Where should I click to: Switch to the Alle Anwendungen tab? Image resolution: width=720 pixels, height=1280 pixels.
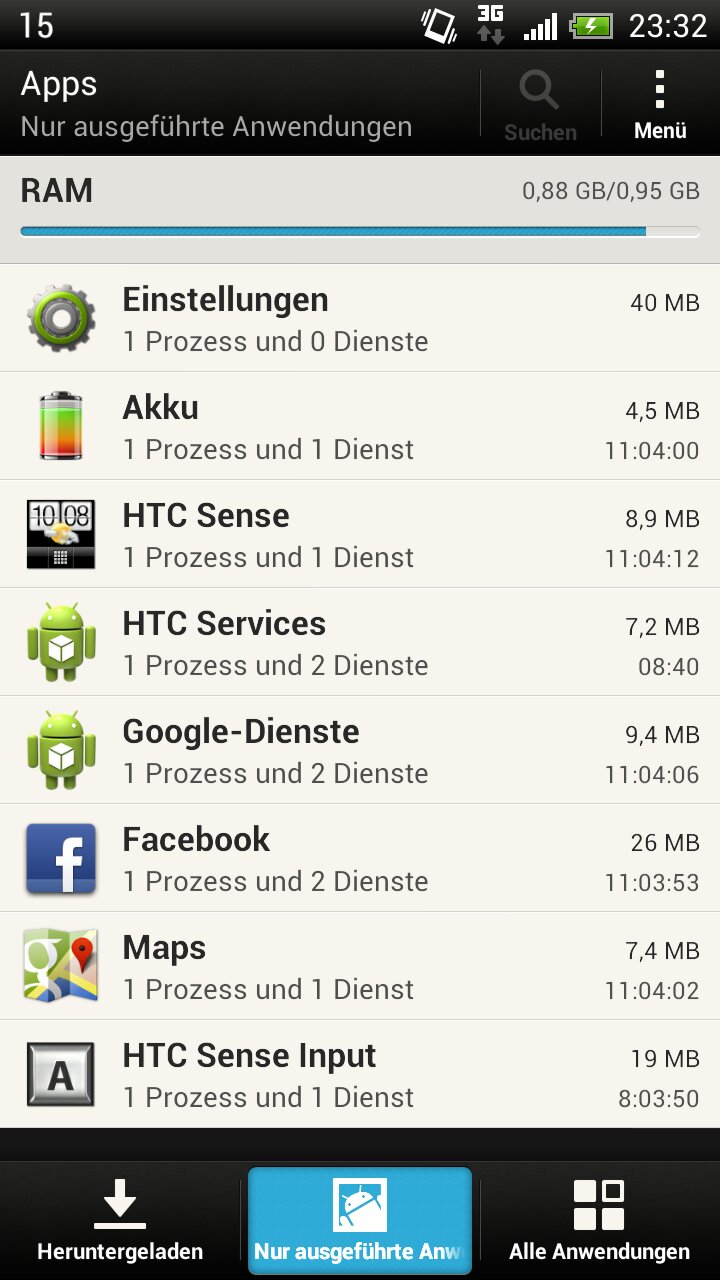click(600, 1220)
